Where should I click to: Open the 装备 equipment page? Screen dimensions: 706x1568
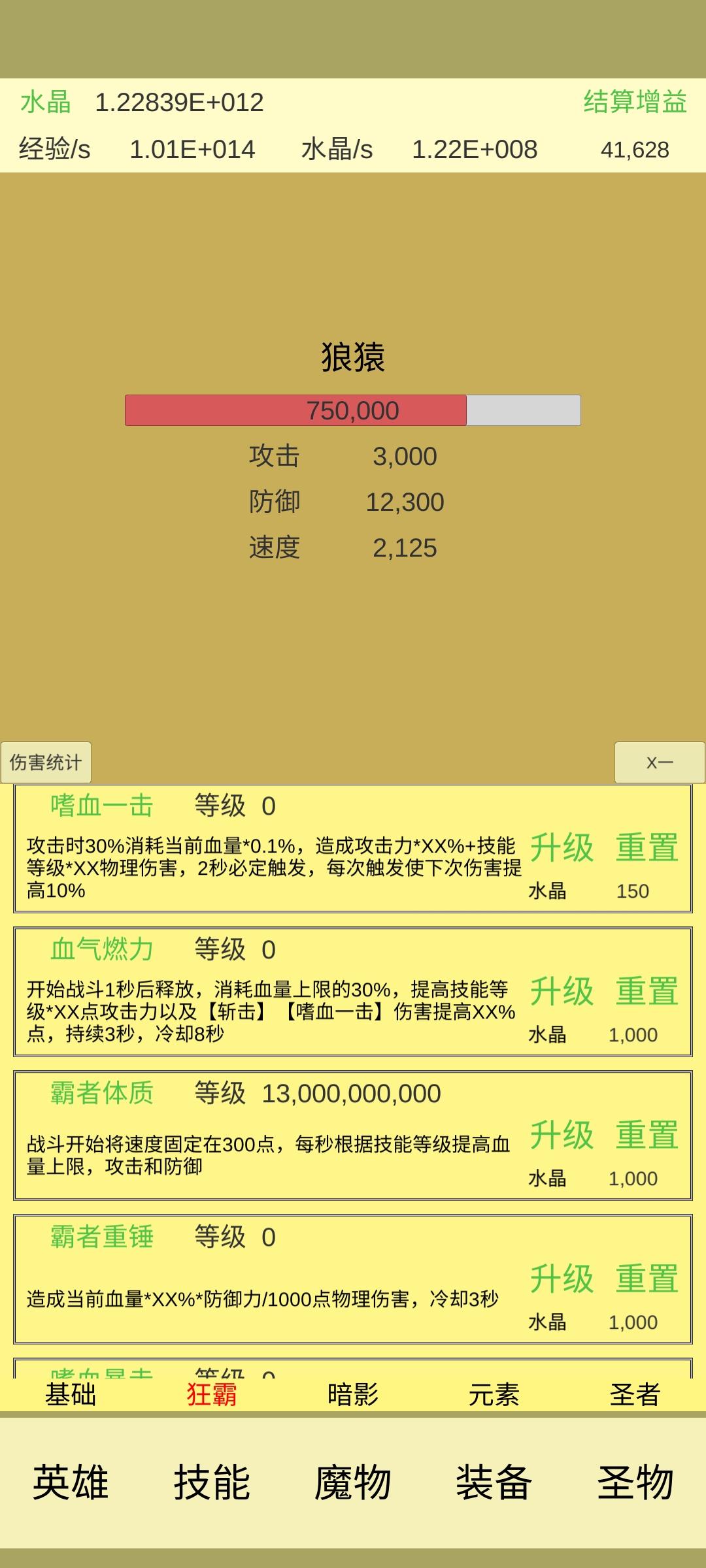494,1482
